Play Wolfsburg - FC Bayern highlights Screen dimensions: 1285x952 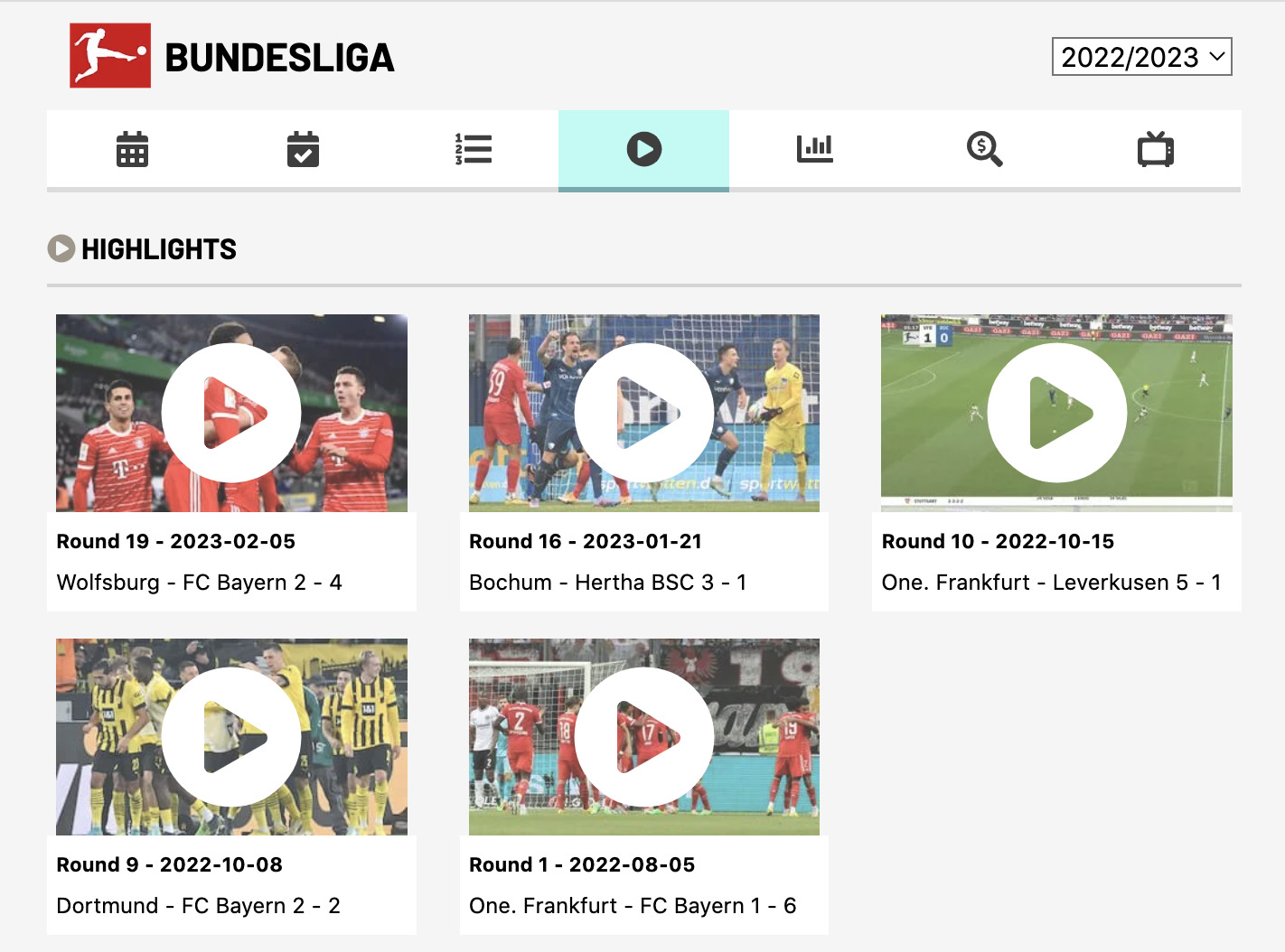(x=231, y=413)
